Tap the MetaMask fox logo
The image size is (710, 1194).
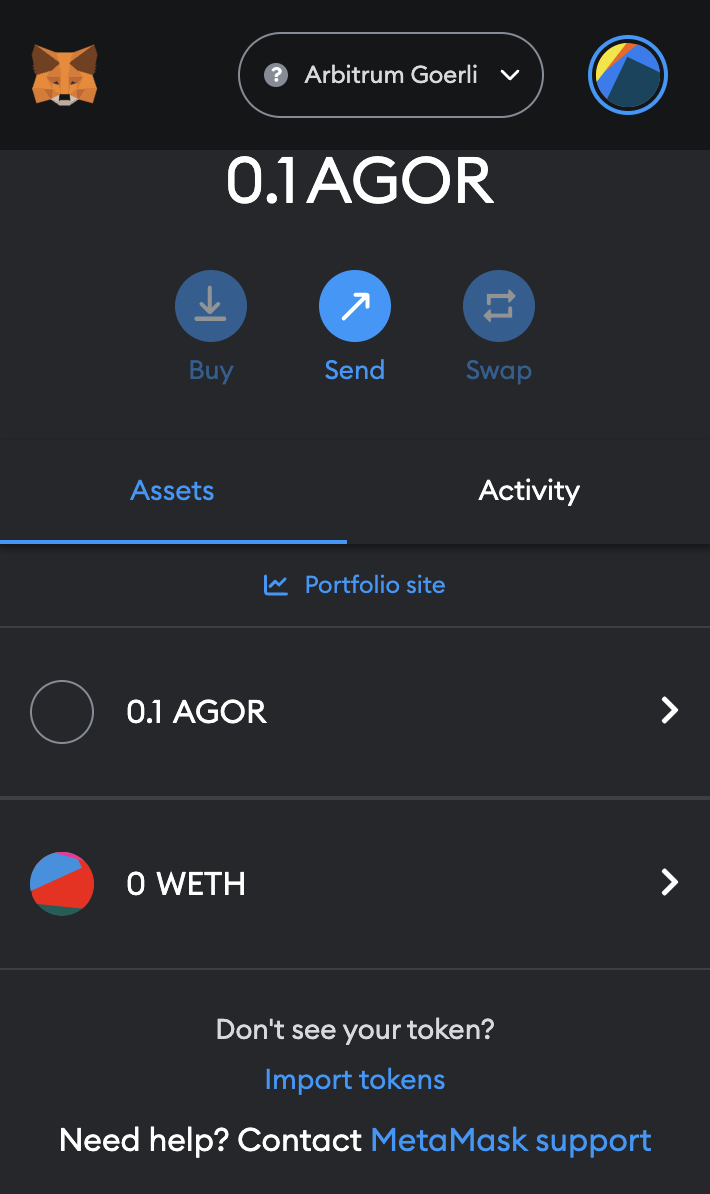(65, 75)
